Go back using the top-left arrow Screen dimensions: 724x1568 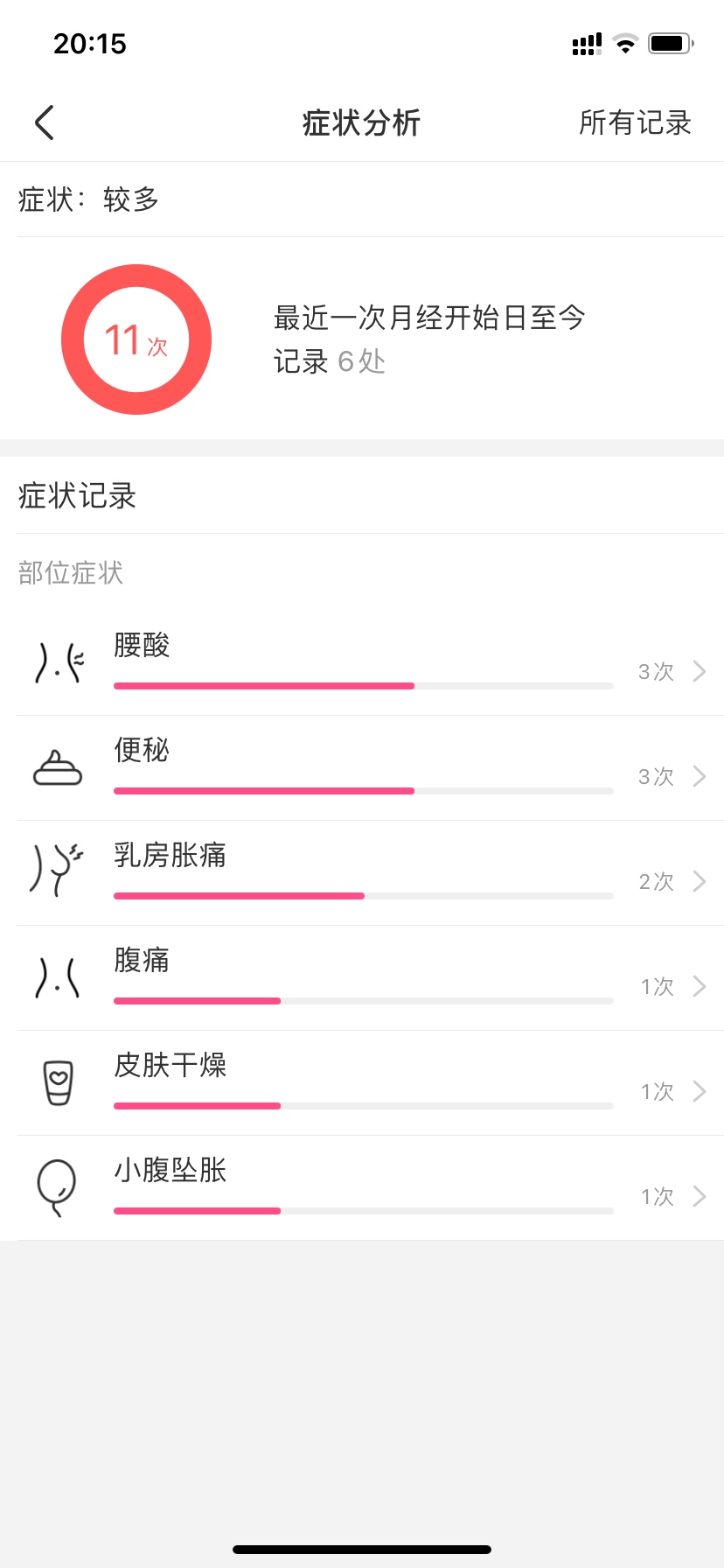coord(45,122)
